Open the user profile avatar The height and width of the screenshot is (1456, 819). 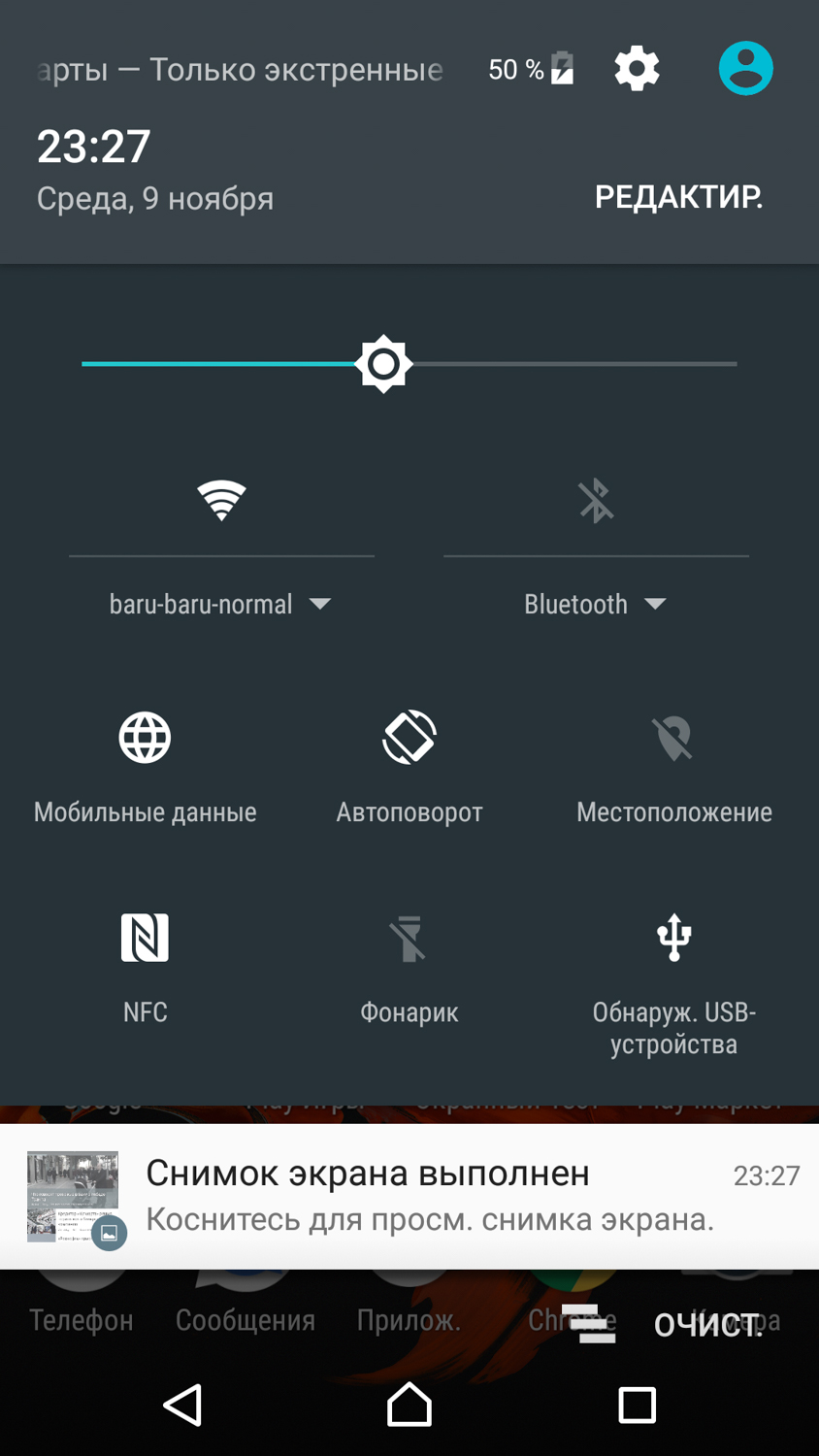coord(745,69)
